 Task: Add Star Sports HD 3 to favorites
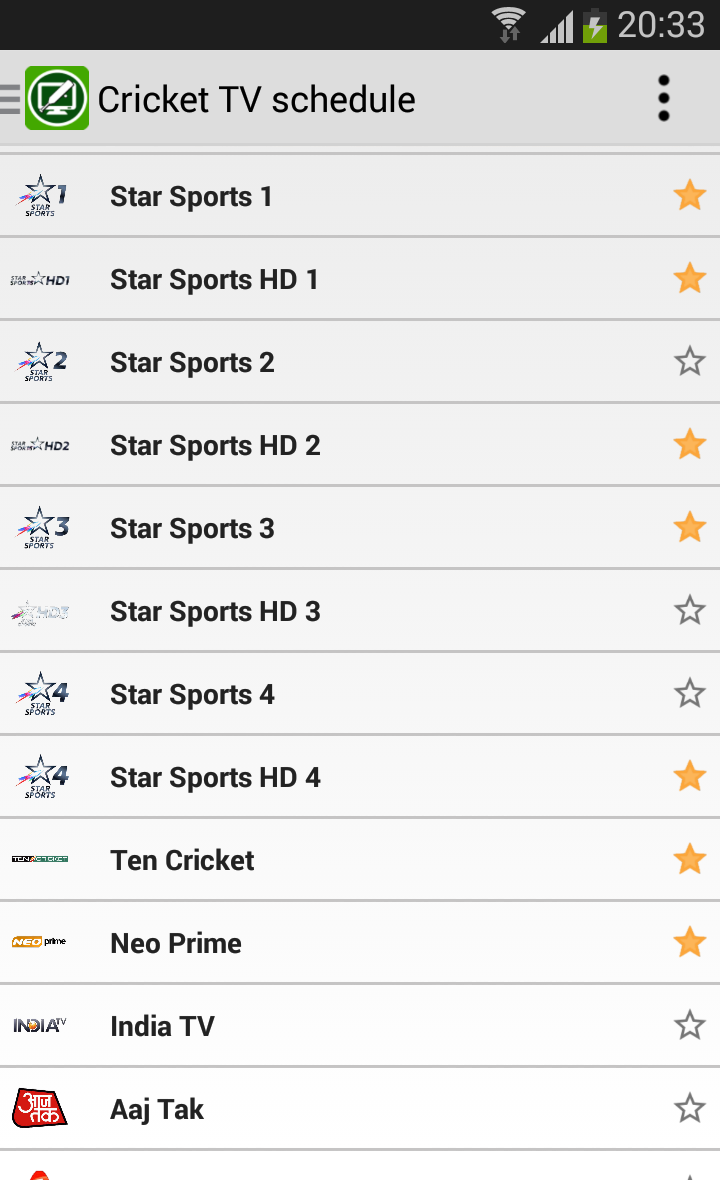pyautogui.click(x=690, y=610)
